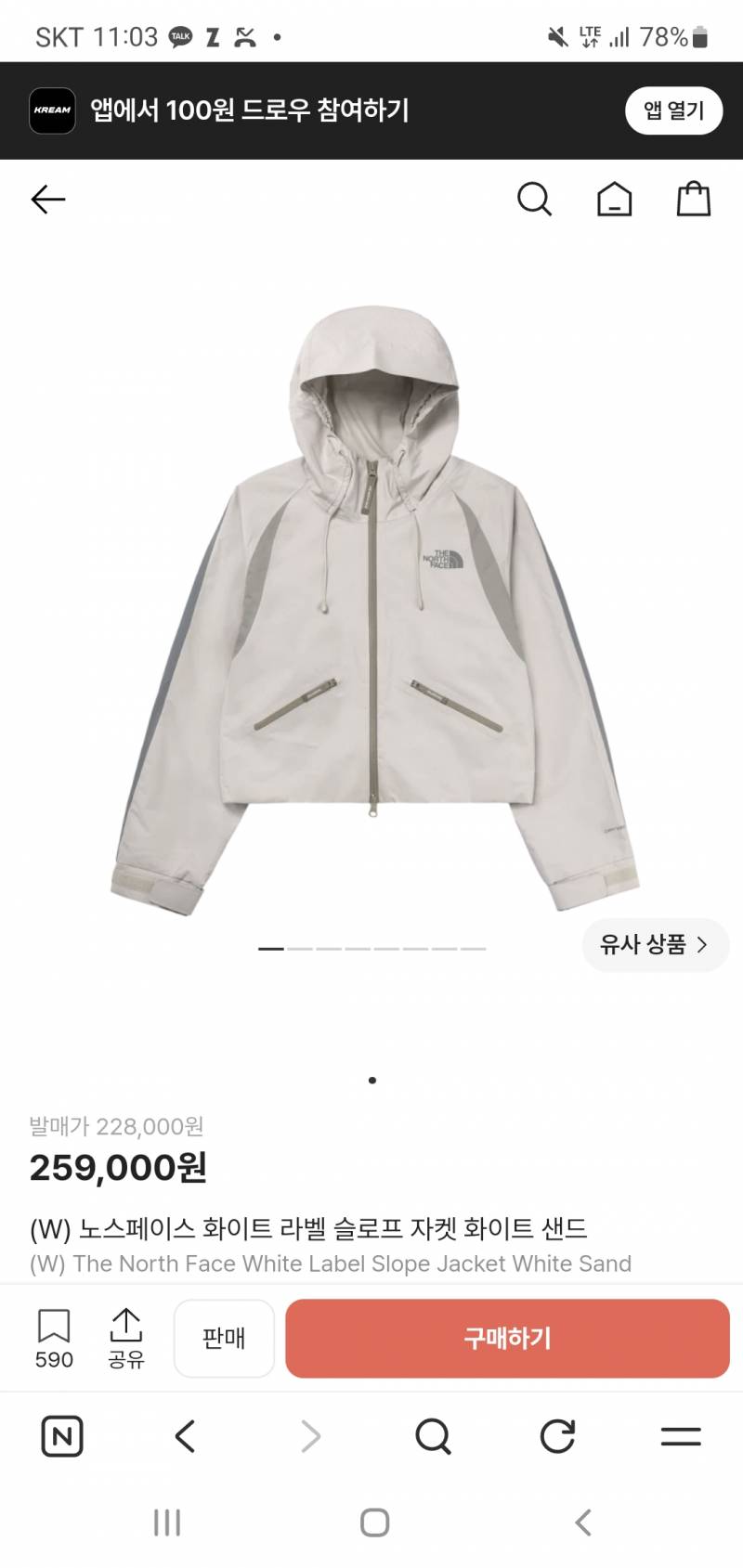Open the Naver N home button
Viewport: 743px width, 1568px height.
(x=62, y=1436)
